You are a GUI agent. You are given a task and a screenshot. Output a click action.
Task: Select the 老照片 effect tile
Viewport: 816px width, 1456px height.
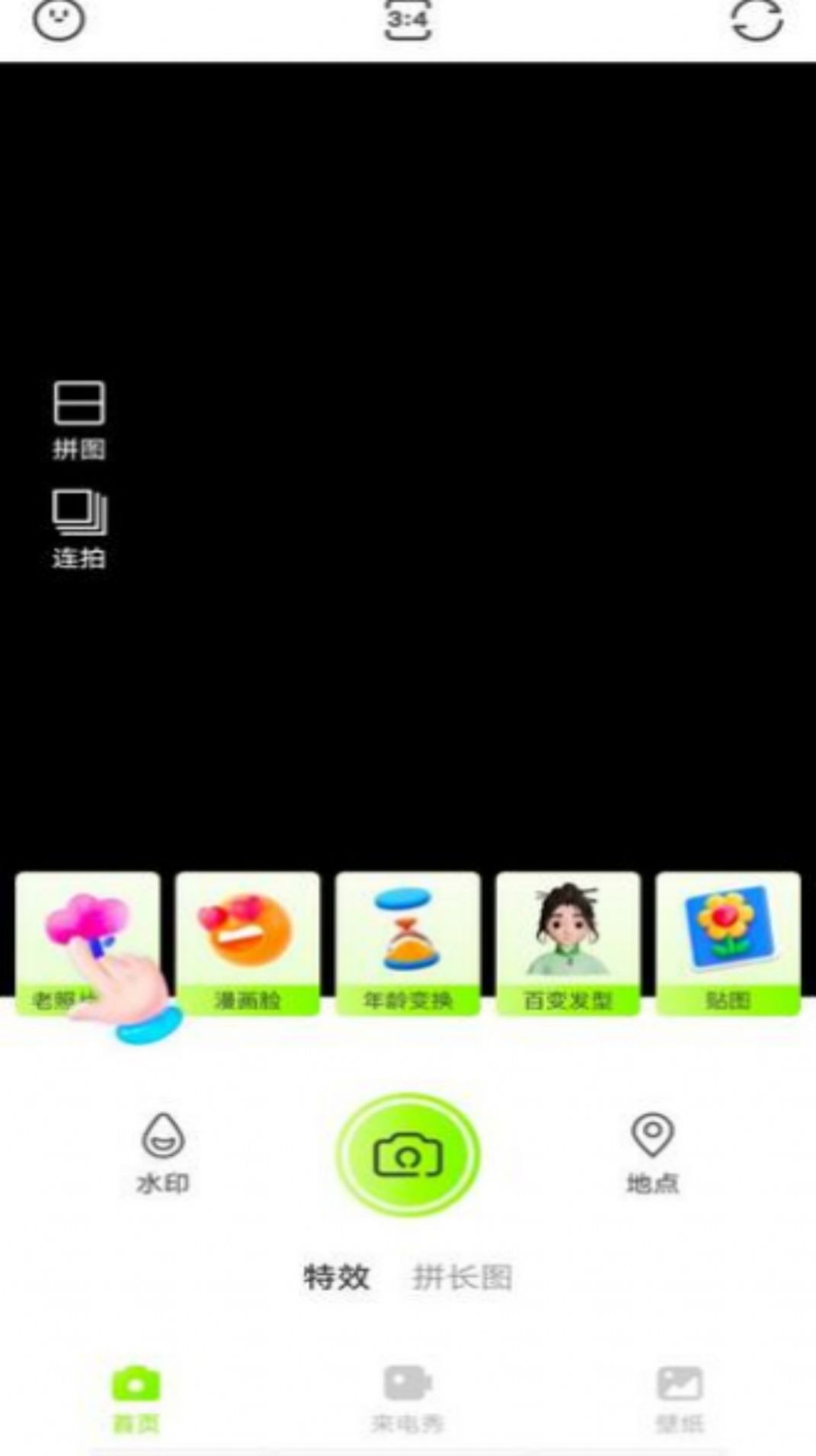click(x=87, y=942)
